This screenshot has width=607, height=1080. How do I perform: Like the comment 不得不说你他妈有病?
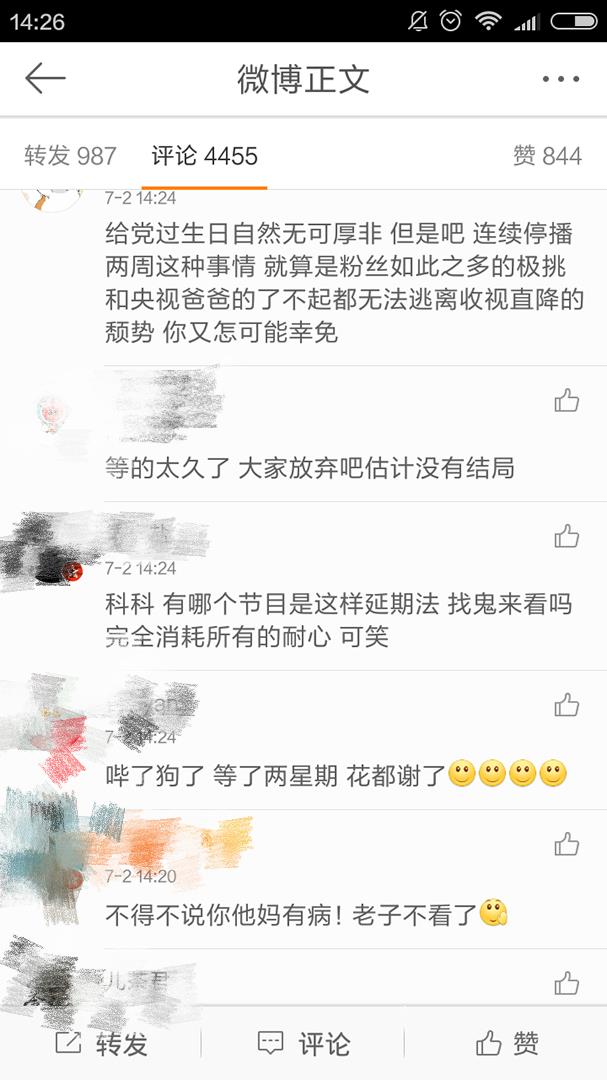[x=567, y=844]
